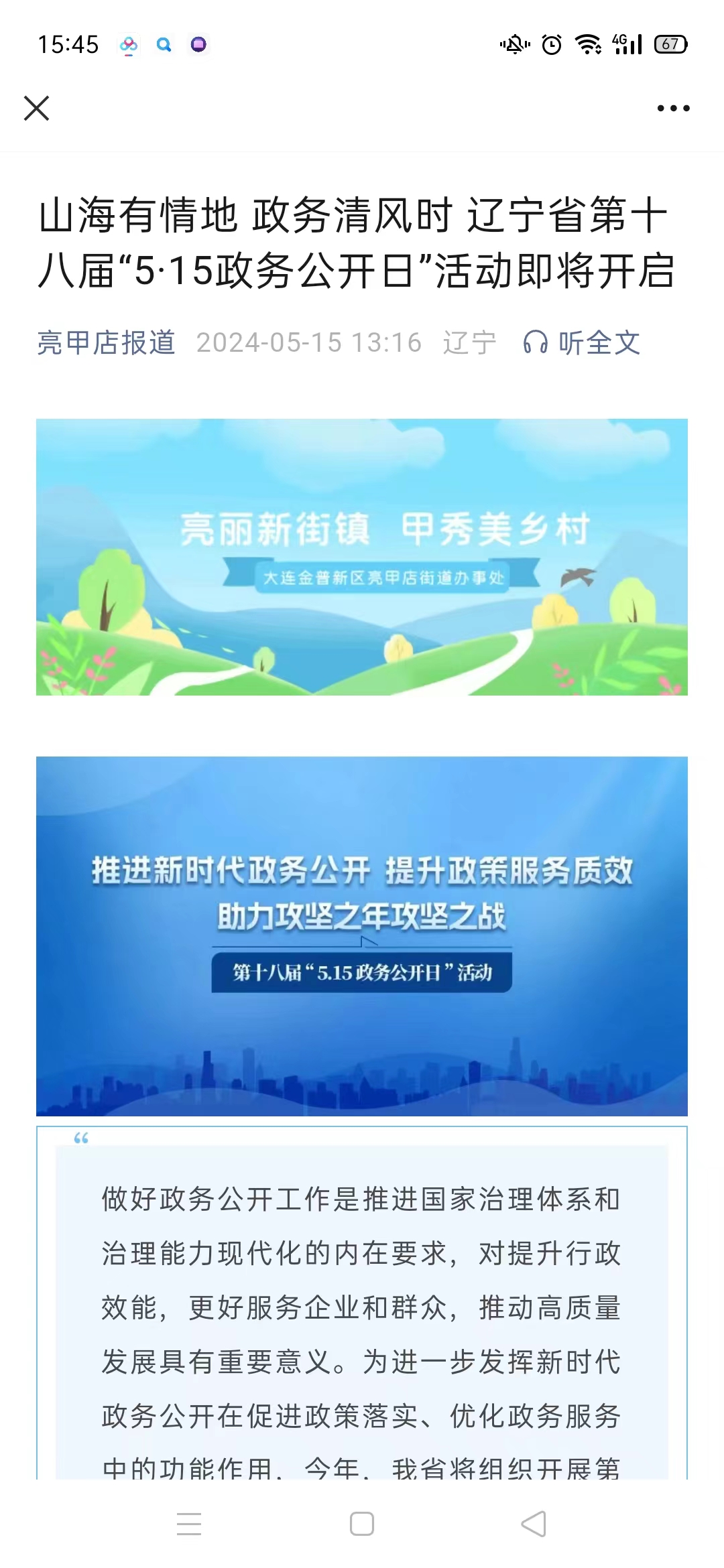View the 亮丽新街镇 banner image
This screenshot has height=1568, width=724.
click(362, 556)
